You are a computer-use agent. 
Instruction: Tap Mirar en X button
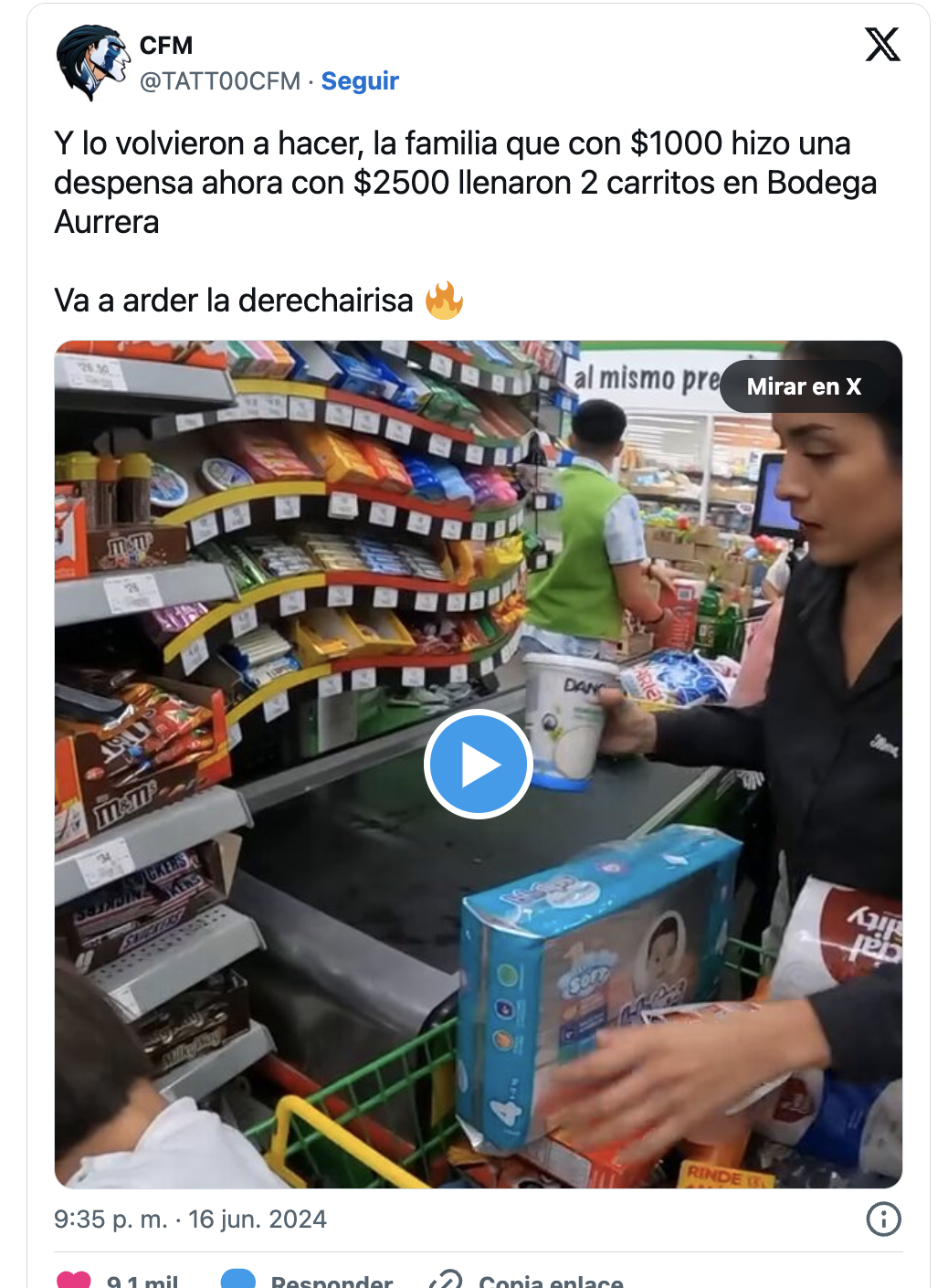pos(803,386)
